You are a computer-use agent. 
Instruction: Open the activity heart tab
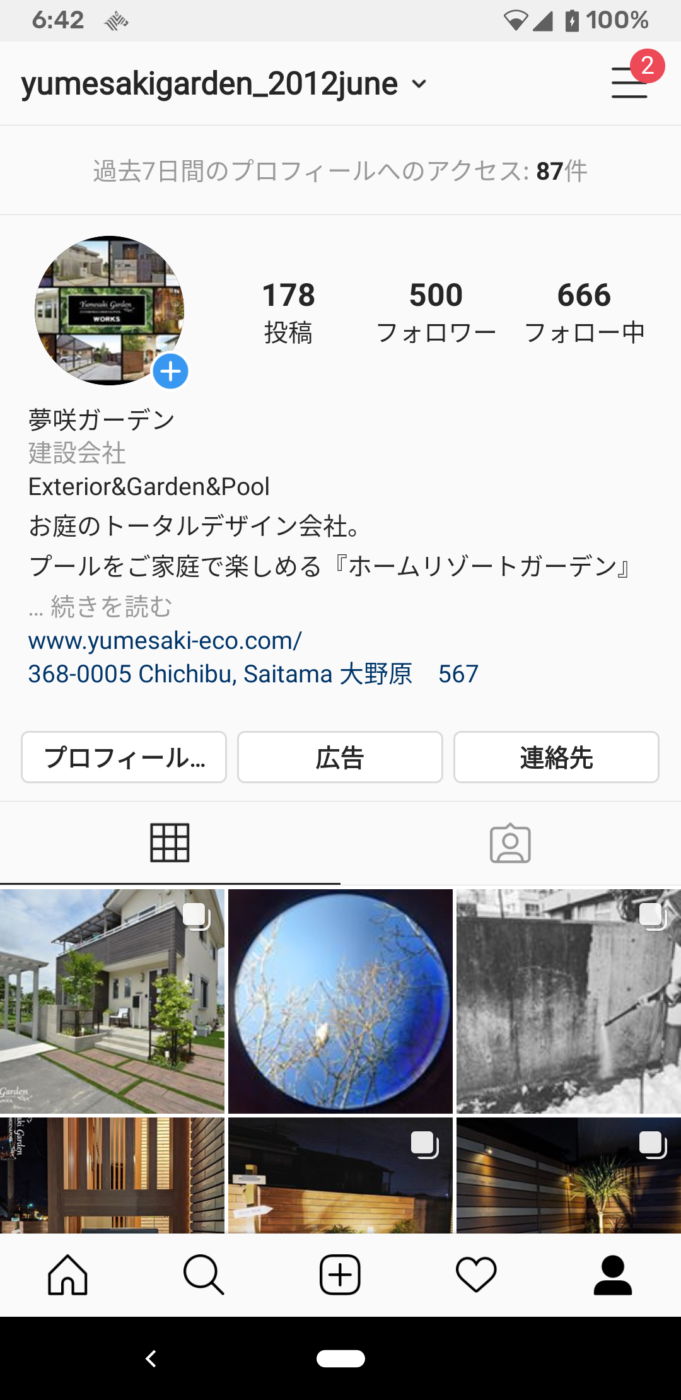tap(476, 1275)
